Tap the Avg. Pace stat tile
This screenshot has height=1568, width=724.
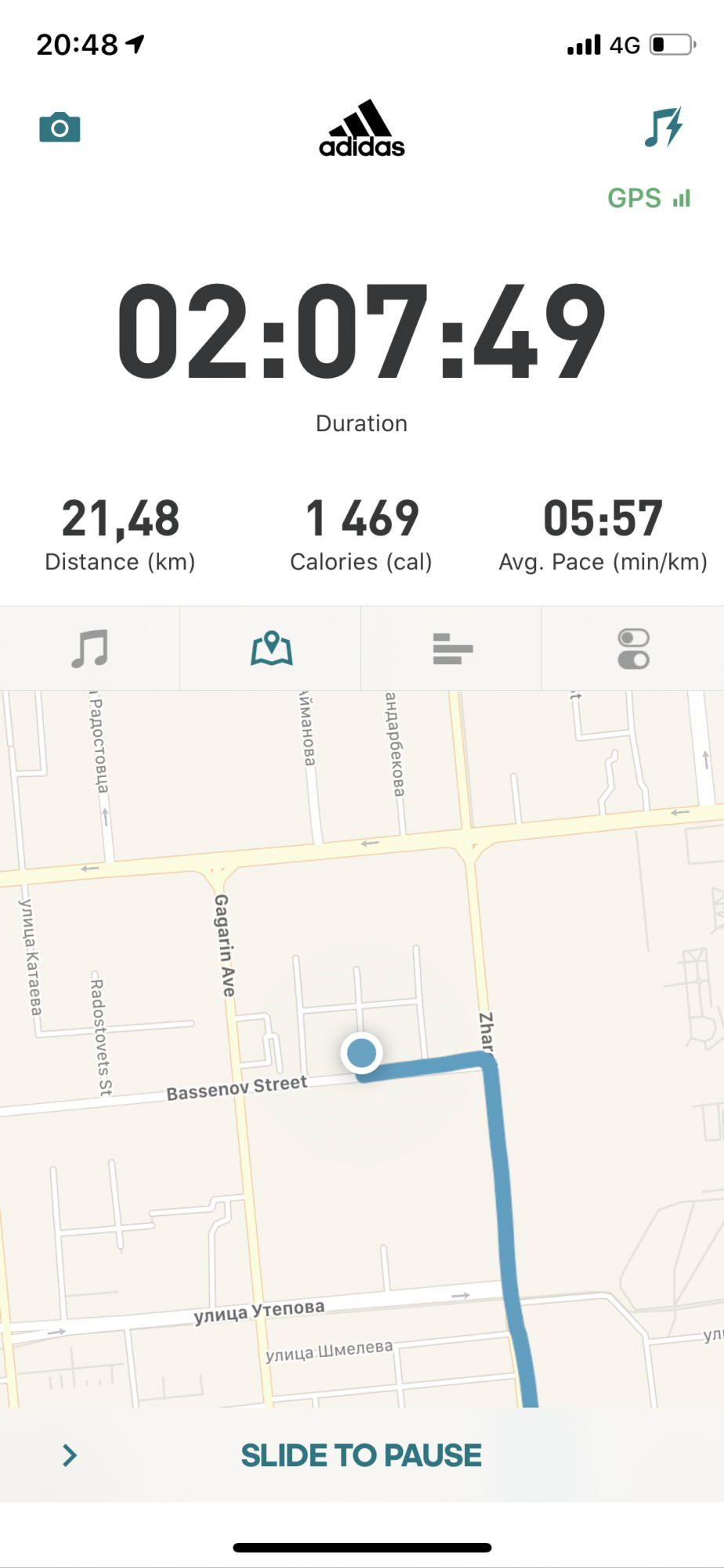(x=603, y=535)
